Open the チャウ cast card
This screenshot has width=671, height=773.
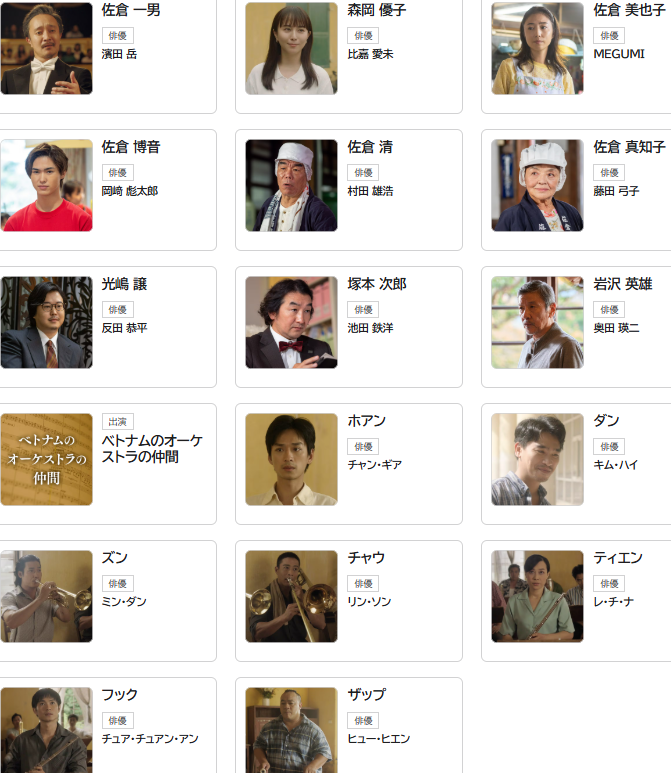click(349, 600)
